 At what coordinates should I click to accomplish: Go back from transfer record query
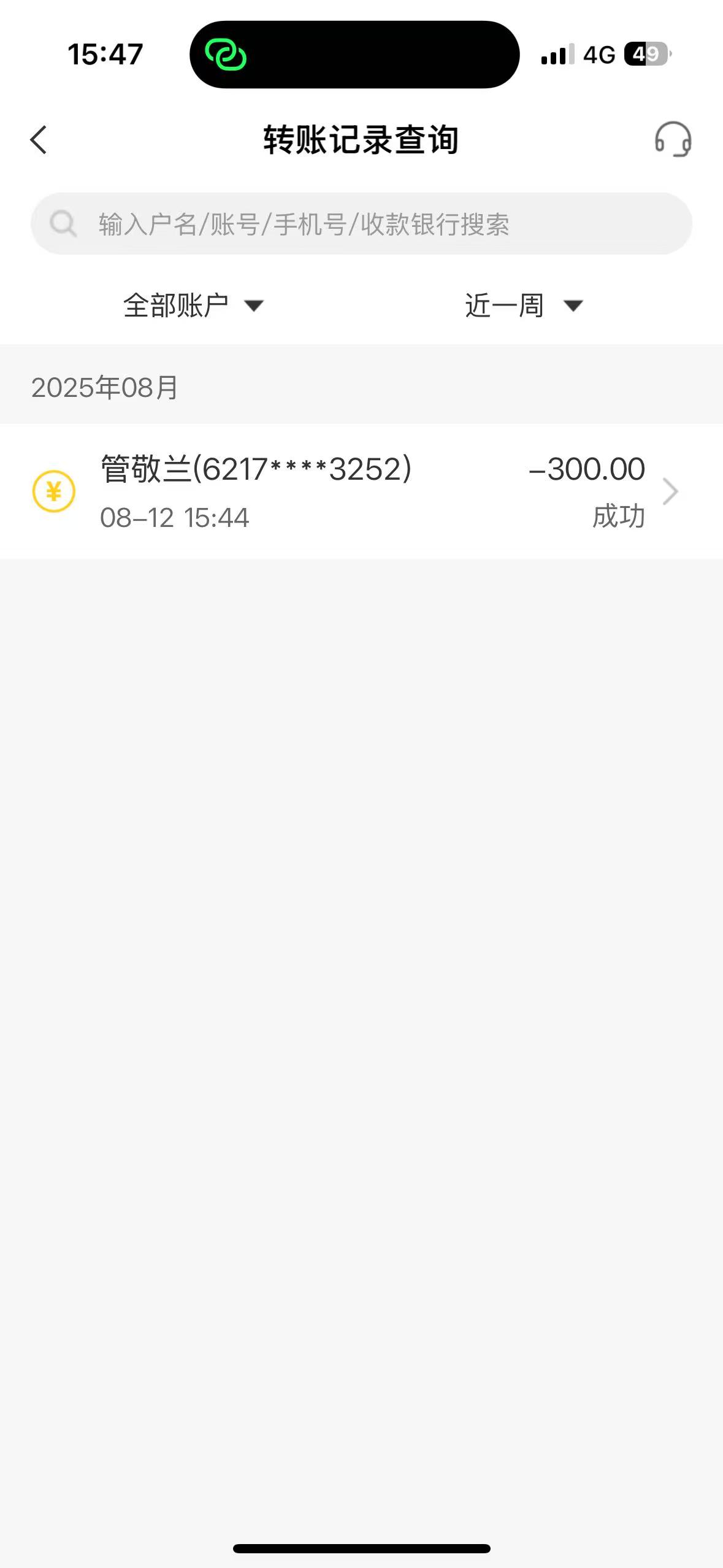click(x=39, y=140)
